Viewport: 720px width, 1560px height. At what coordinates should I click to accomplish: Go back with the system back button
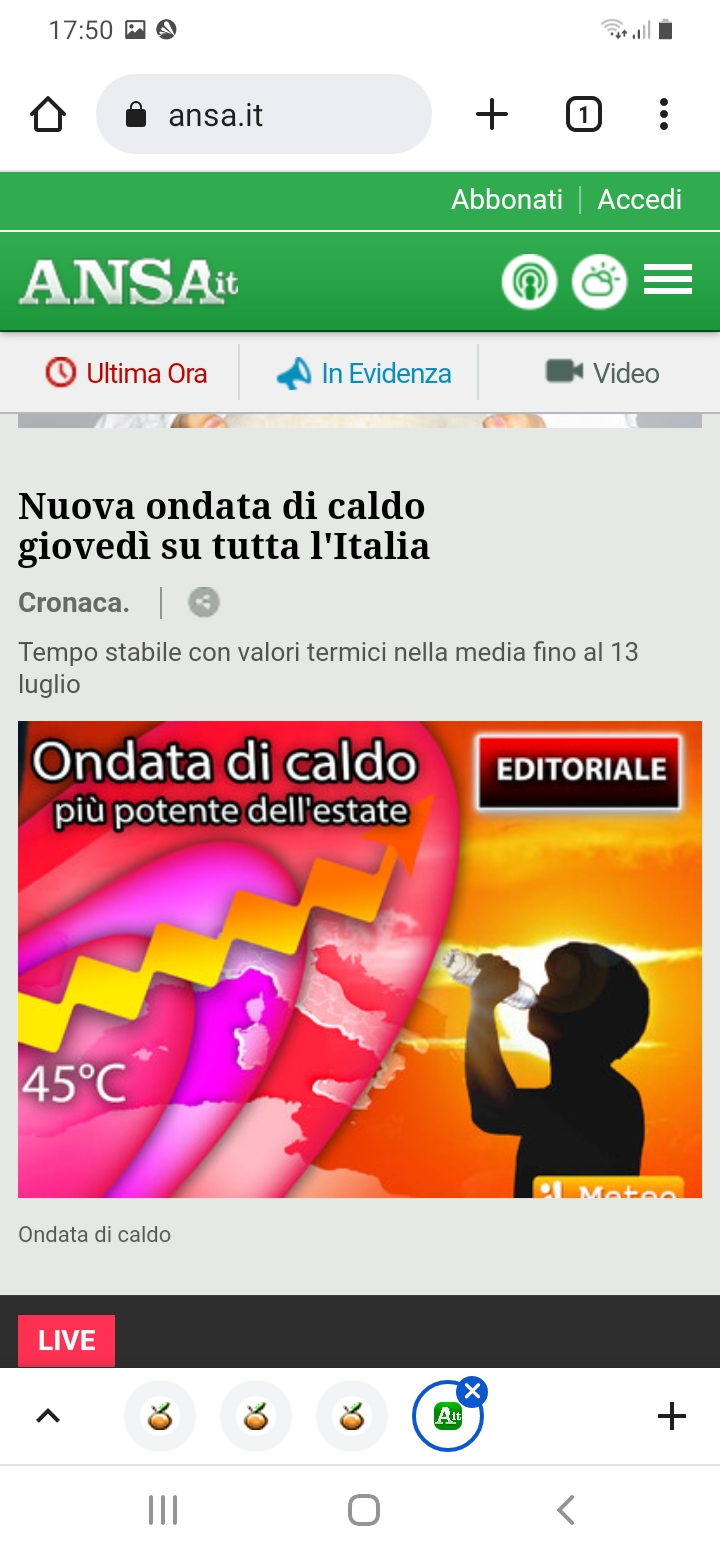pos(566,1510)
